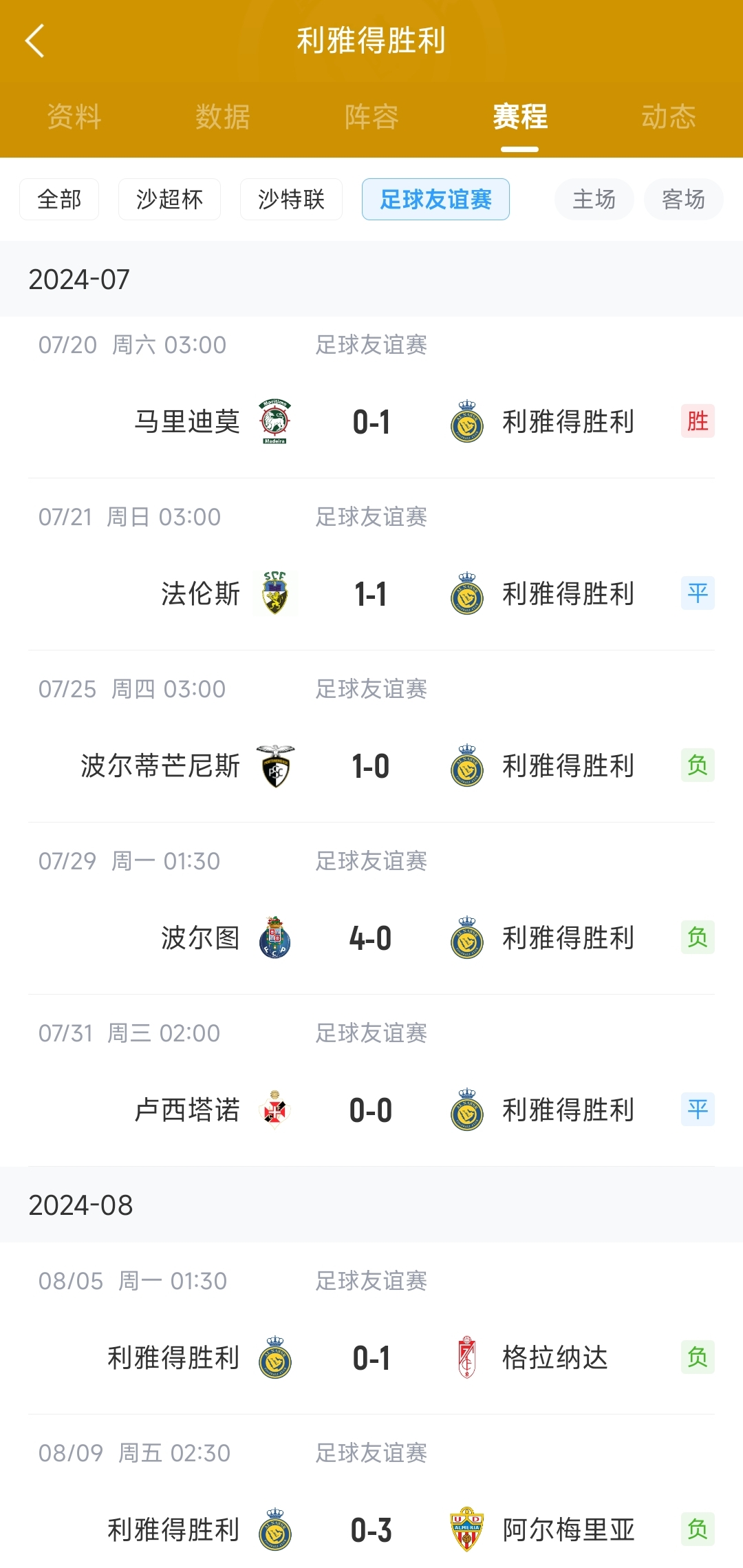Open the 马里迪莫 0-1 match
Image resolution: width=743 pixels, height=1568 pixels.
click(x=371, y=397)
